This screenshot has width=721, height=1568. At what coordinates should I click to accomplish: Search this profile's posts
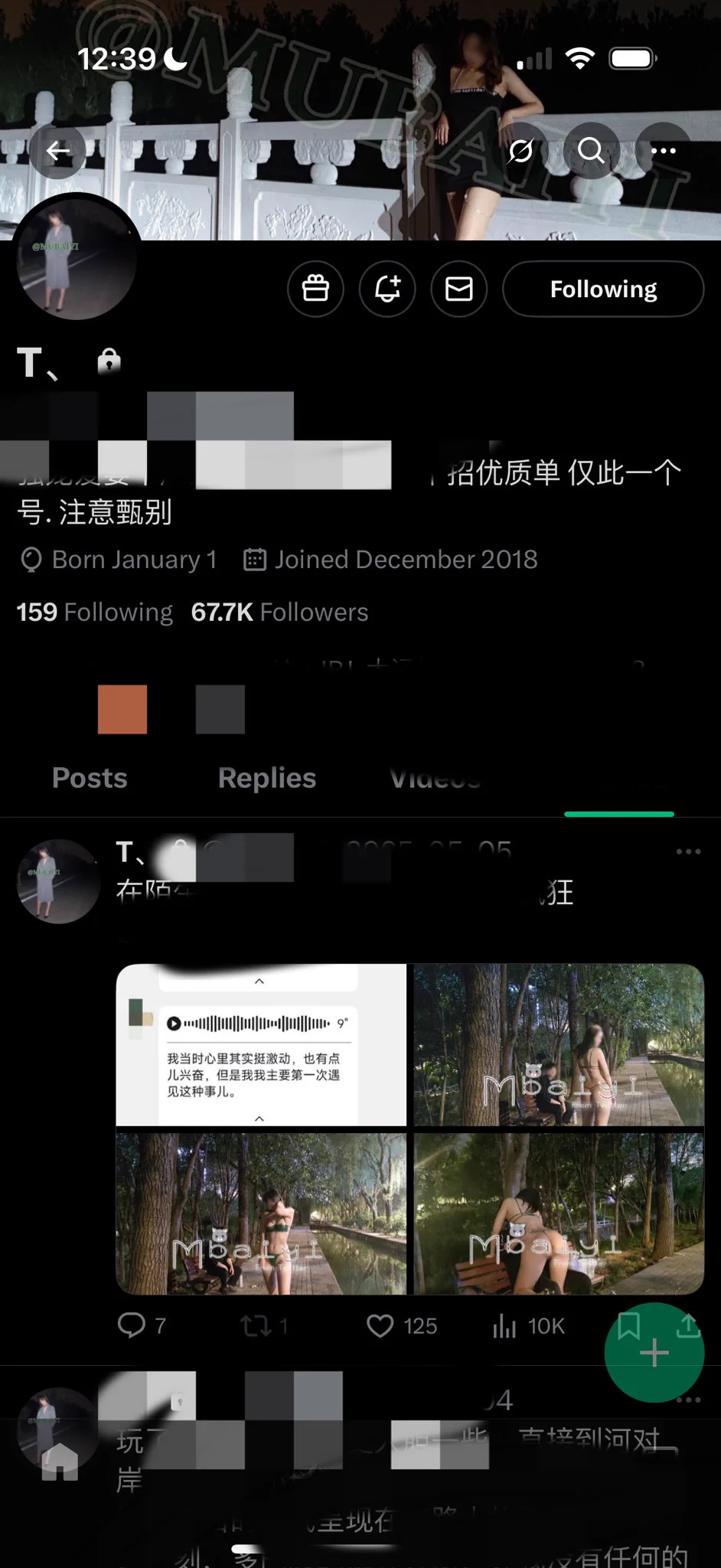coord(591,151)
